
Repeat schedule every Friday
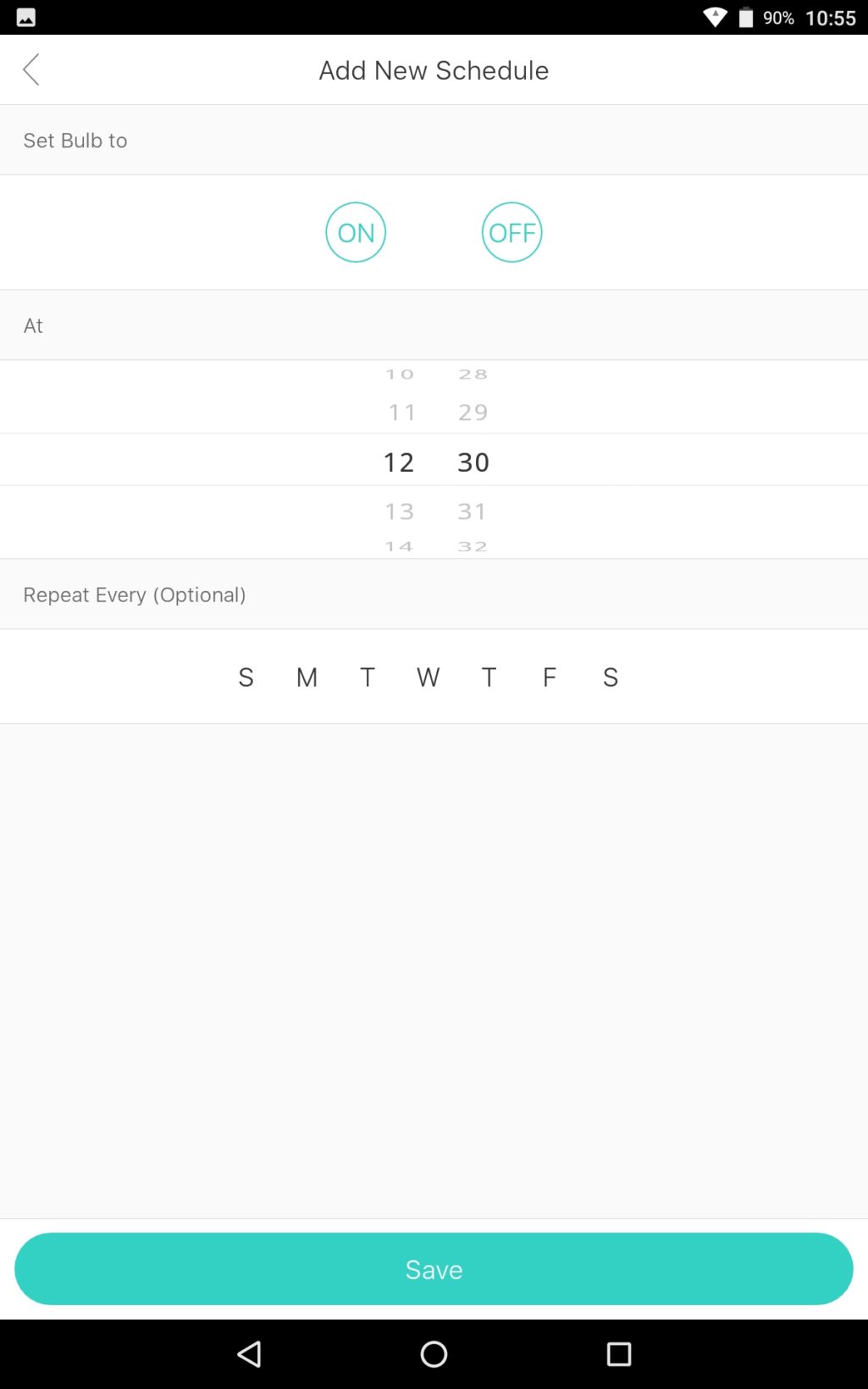pos(550,678)
